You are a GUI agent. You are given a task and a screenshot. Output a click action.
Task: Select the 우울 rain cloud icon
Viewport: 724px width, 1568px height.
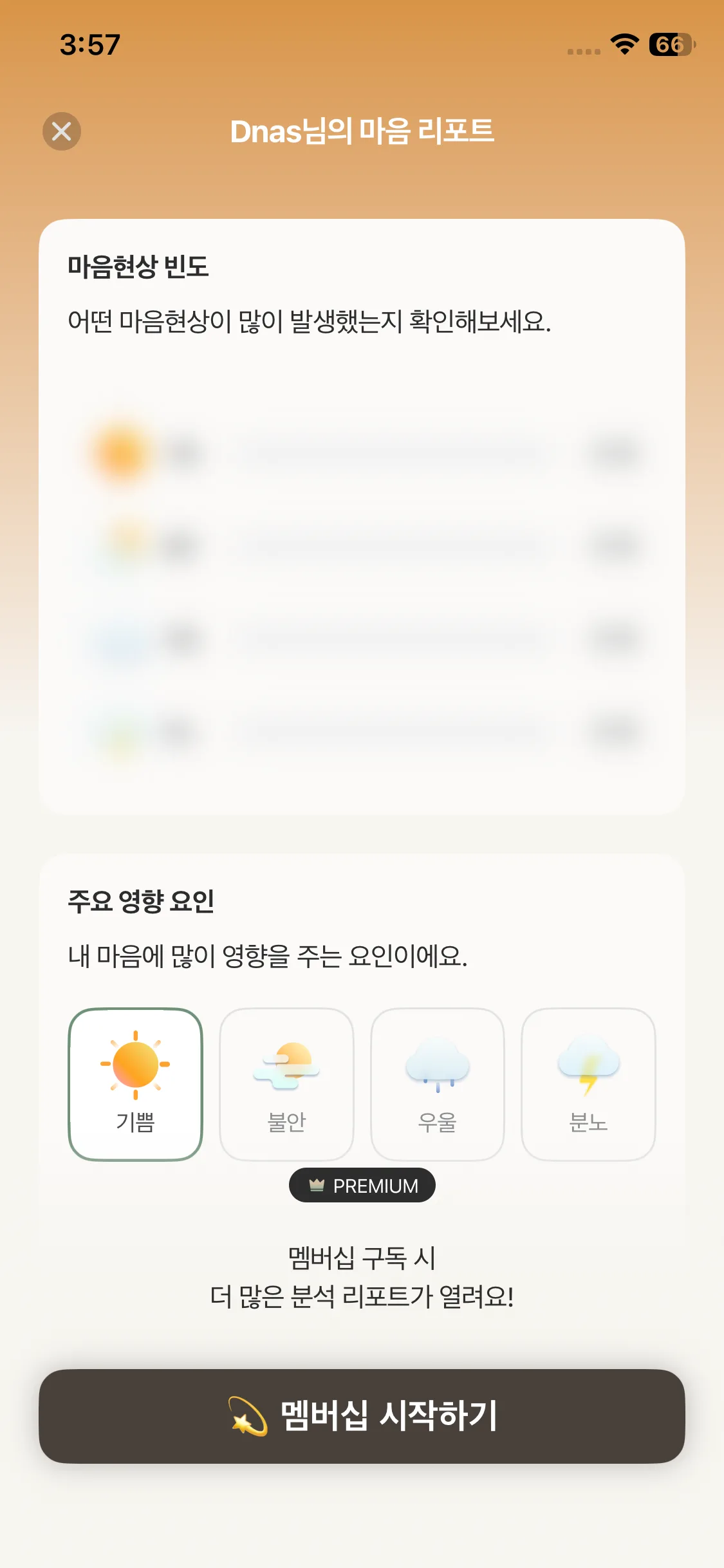(437, 1062)
